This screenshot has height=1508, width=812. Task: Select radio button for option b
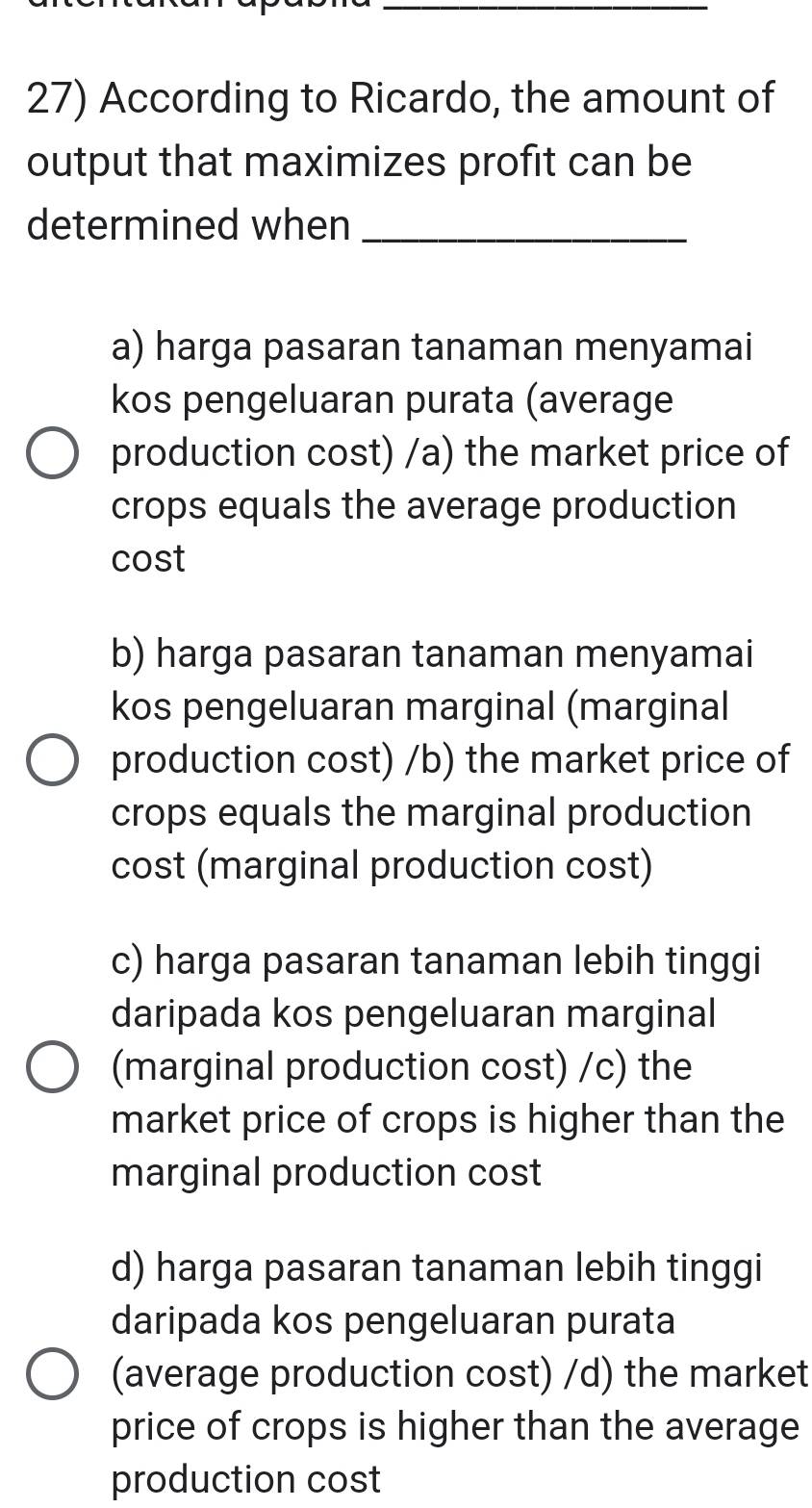[53, 759]
